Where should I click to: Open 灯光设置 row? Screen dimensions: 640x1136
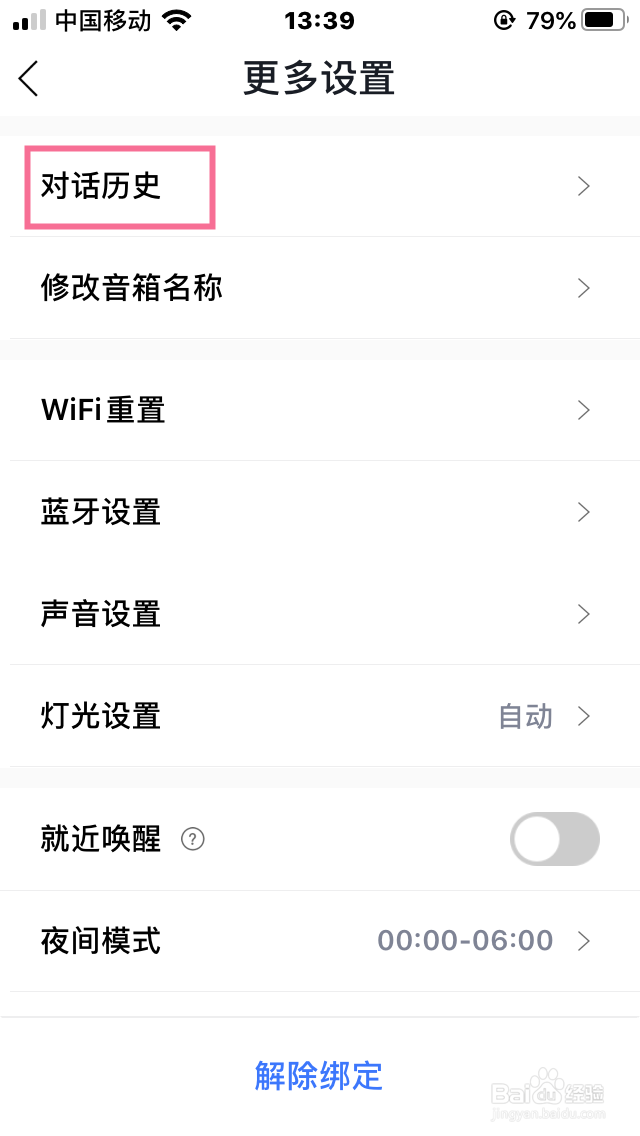(x=320, y=716)
